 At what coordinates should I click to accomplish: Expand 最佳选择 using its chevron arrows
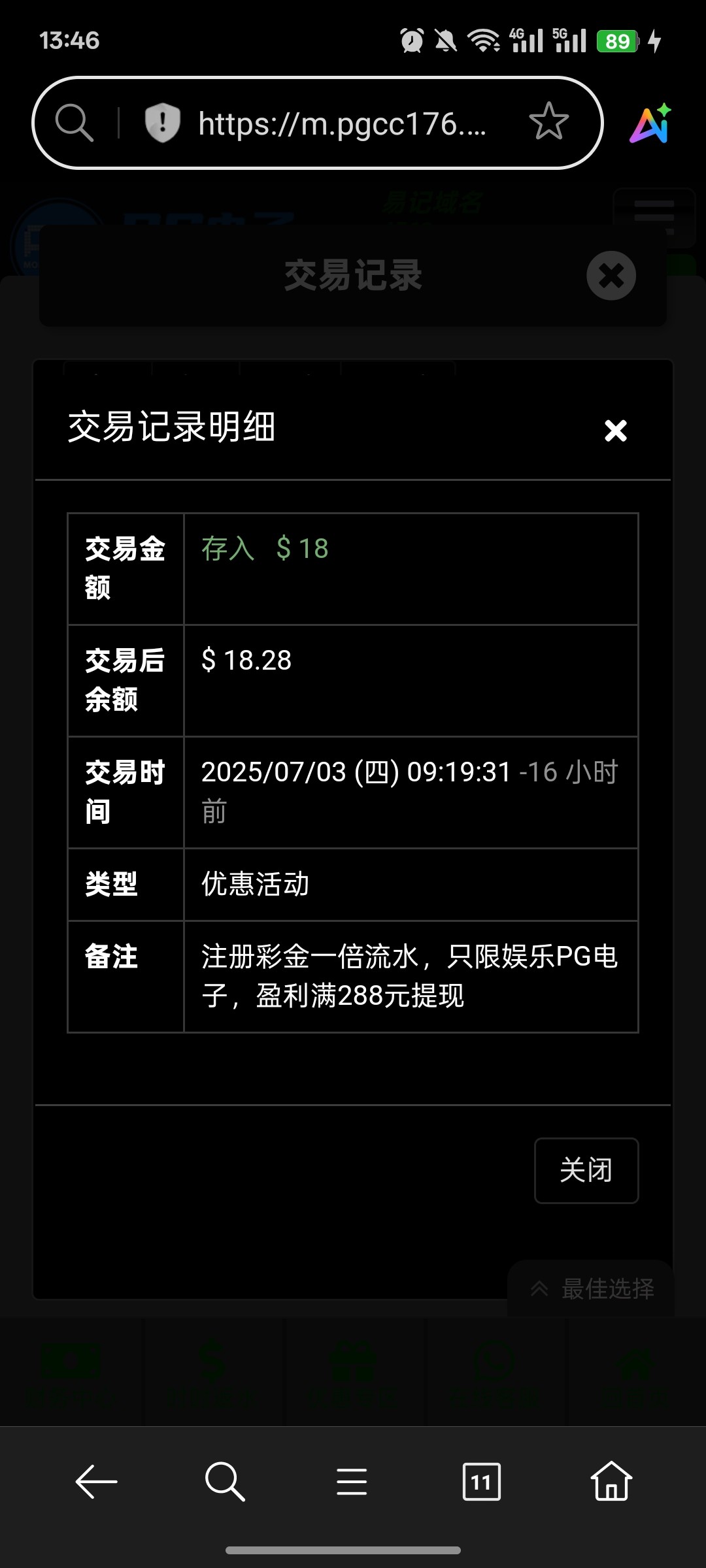click(539, 1288)
